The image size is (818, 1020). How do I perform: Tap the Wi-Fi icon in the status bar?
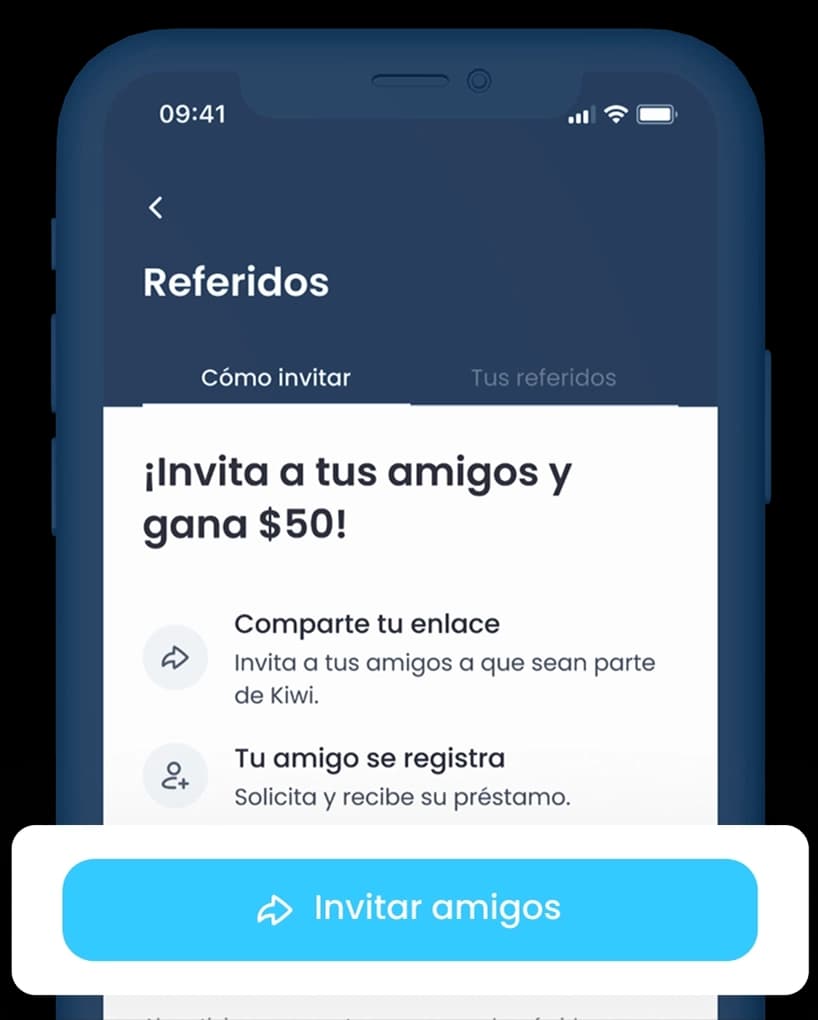[x=616, y=114]
